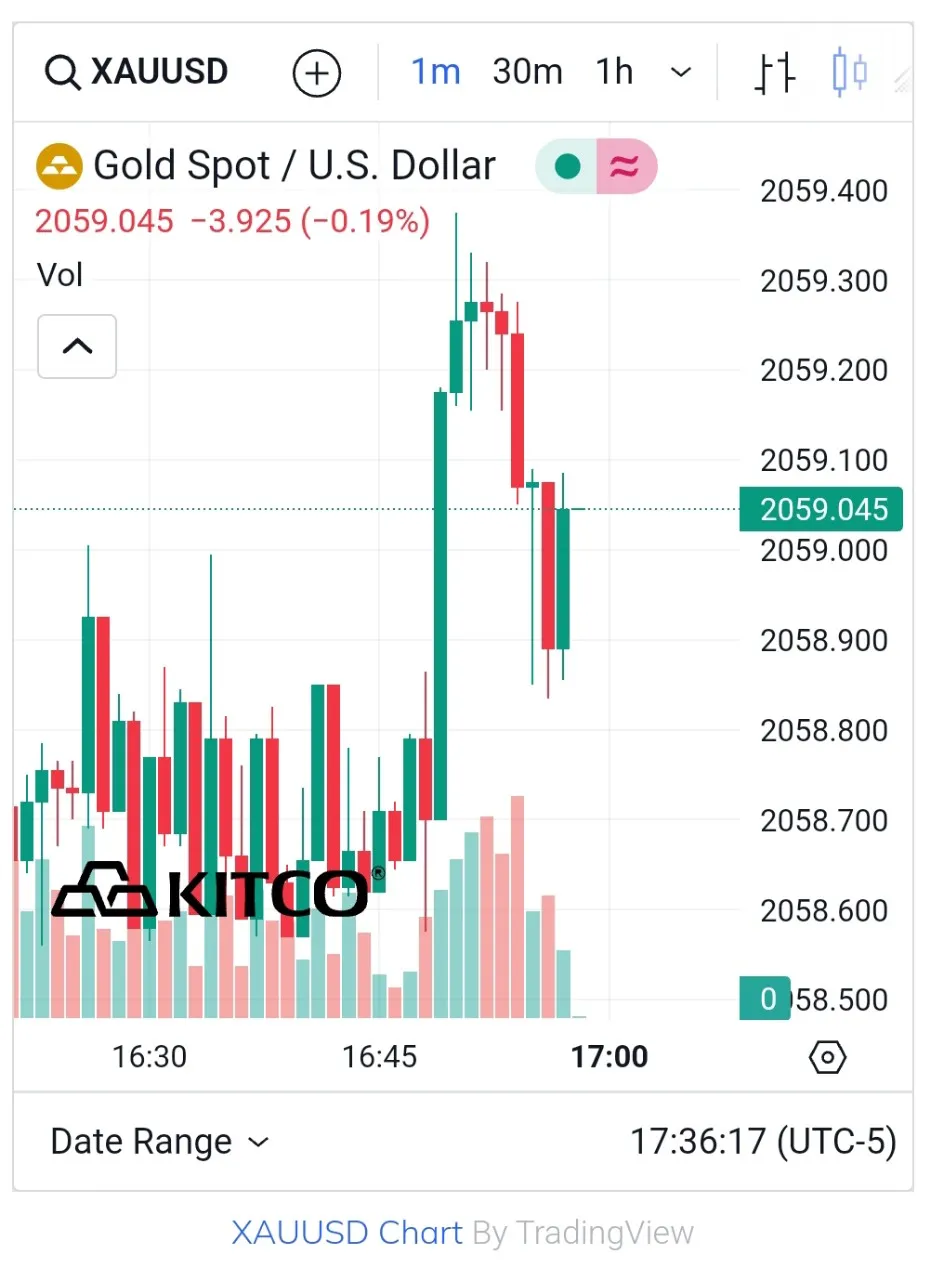Switch to the 1h timeframe
The width and height of the screenshot is (930, 1280).
(x=614, y=72)
